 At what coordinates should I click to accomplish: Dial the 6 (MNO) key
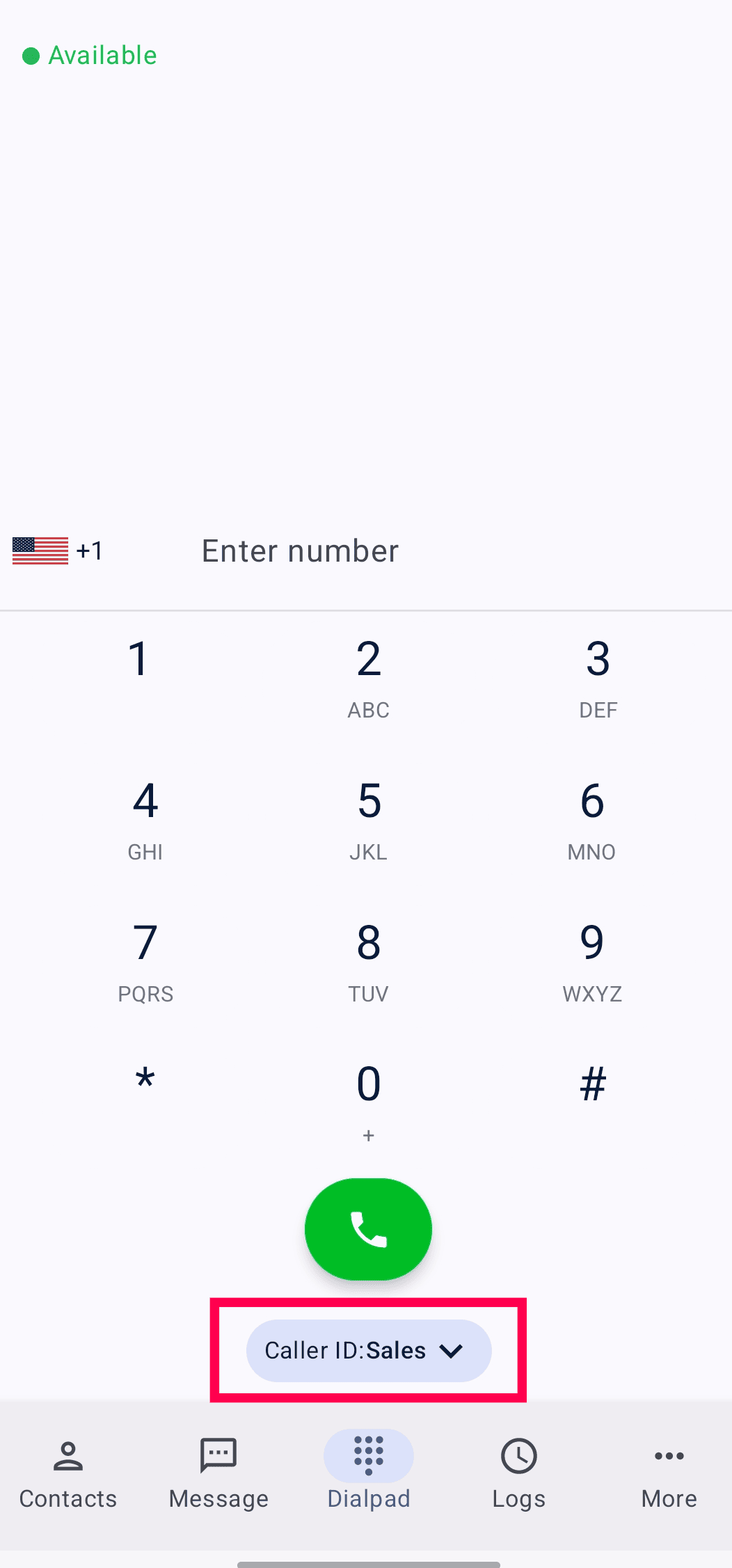click(591, 818)
